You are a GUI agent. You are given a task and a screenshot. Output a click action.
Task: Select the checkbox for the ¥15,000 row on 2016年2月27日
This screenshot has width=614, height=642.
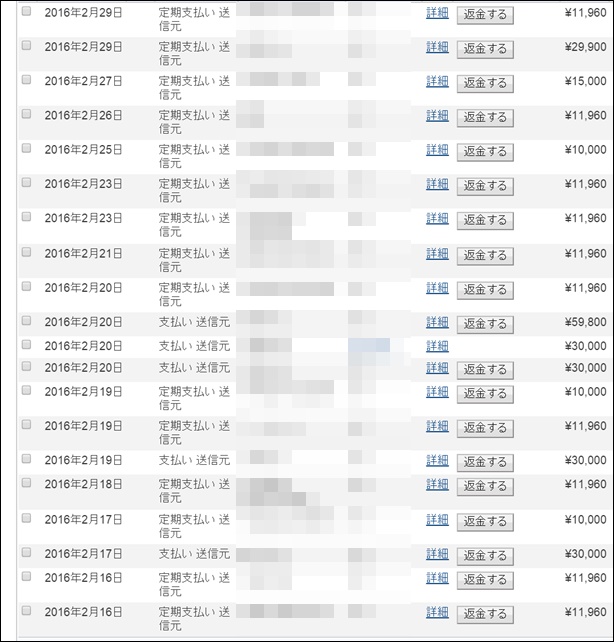click(26, 79)
